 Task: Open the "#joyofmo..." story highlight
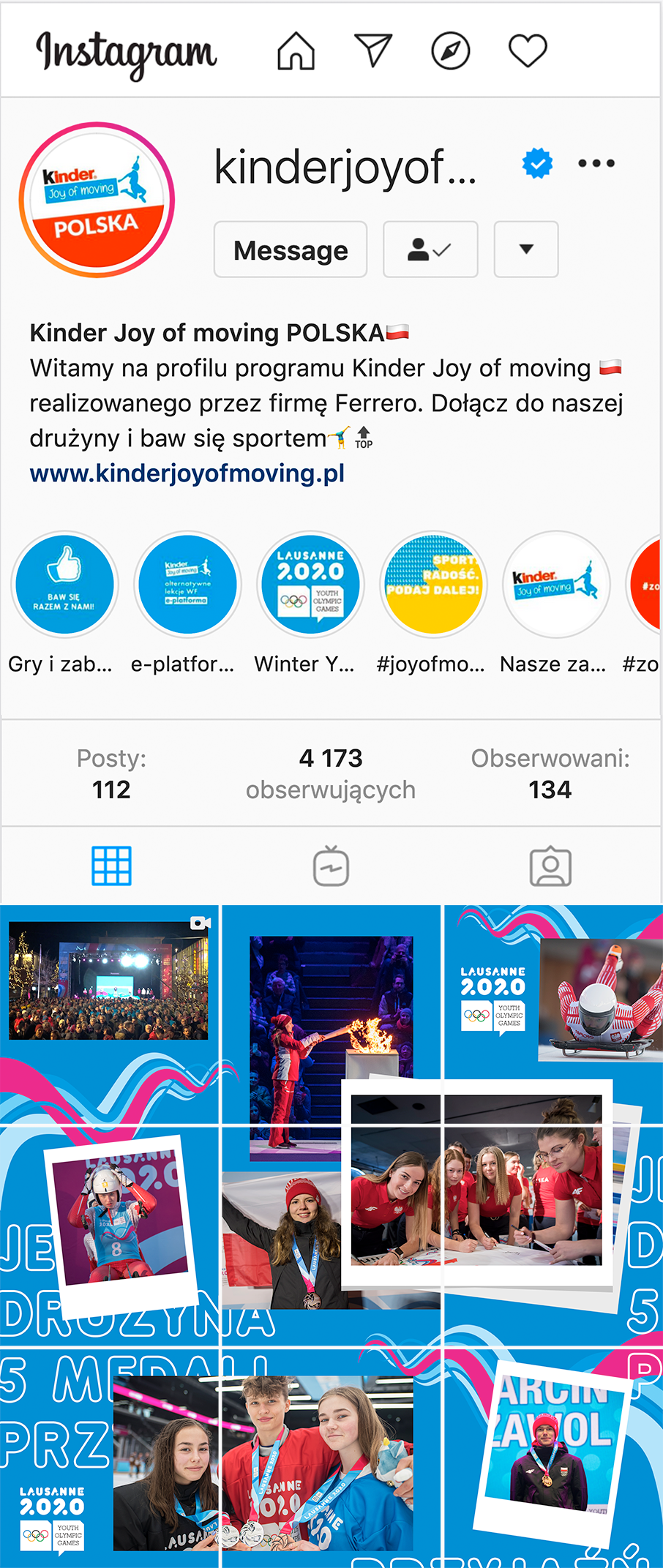[433, 584]
